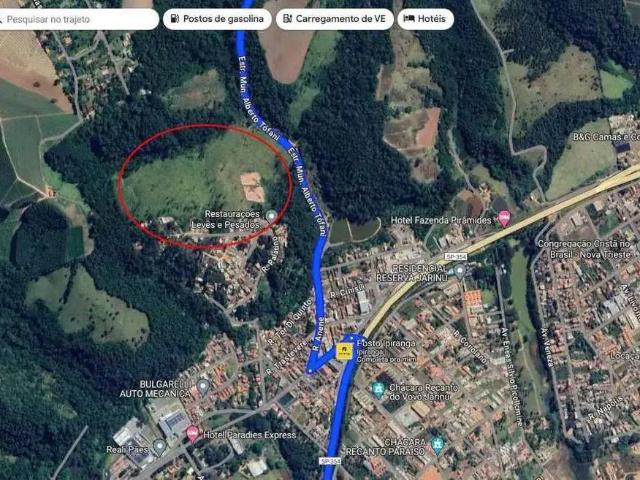Open the Hotel Fazenda Pirâmides pin

(504, 218)
